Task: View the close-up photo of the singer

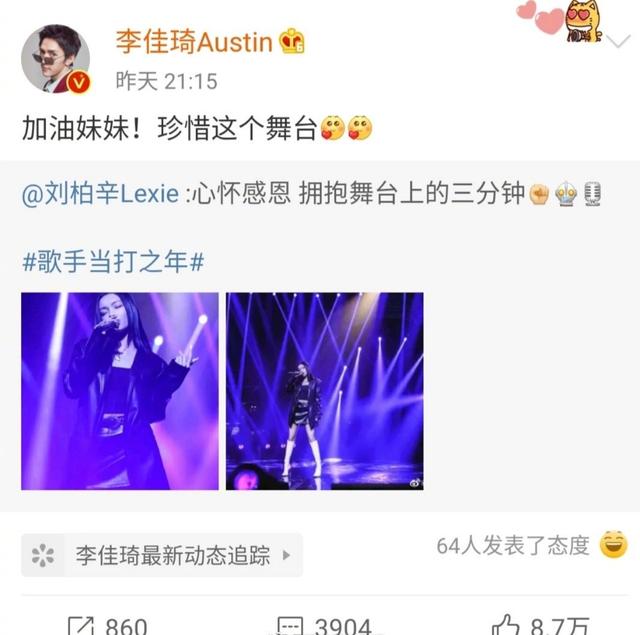Action: coord(120,391)
